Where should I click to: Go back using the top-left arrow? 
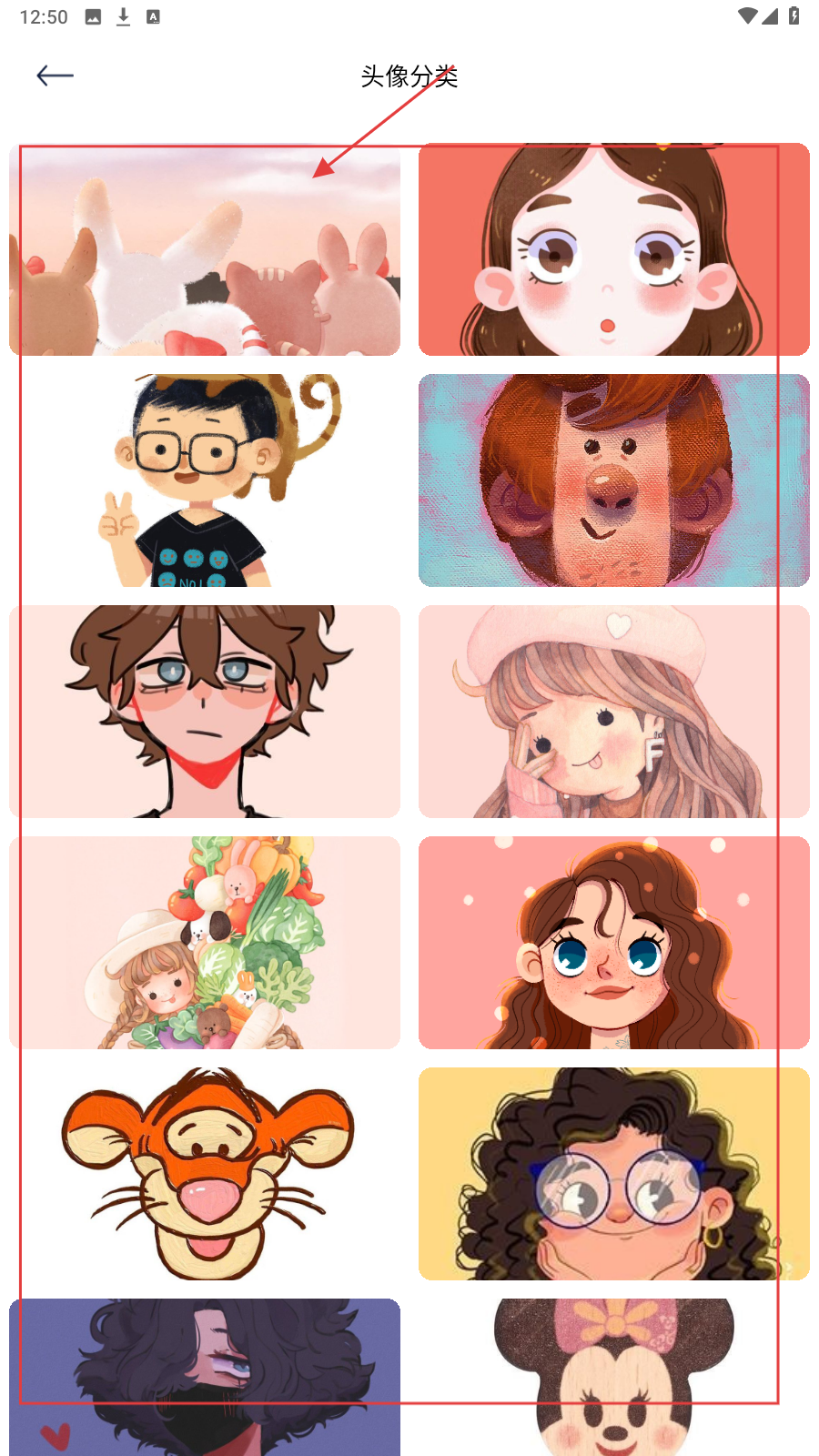point(55,76)
